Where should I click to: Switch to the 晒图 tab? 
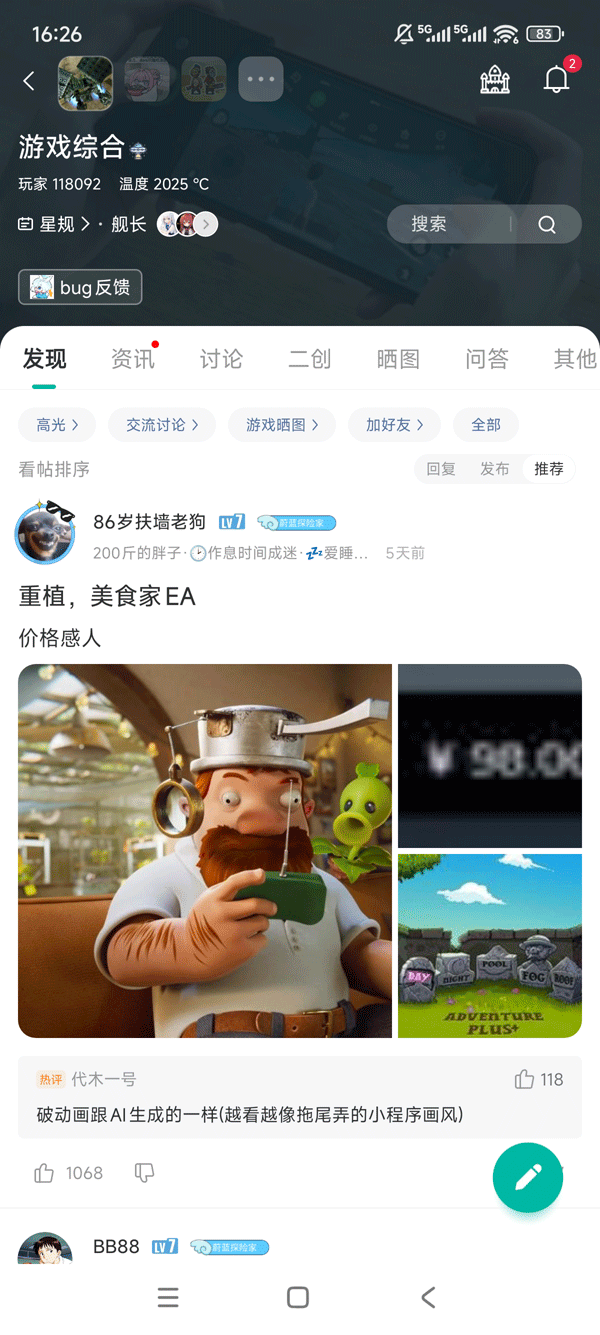click(398, 359)
